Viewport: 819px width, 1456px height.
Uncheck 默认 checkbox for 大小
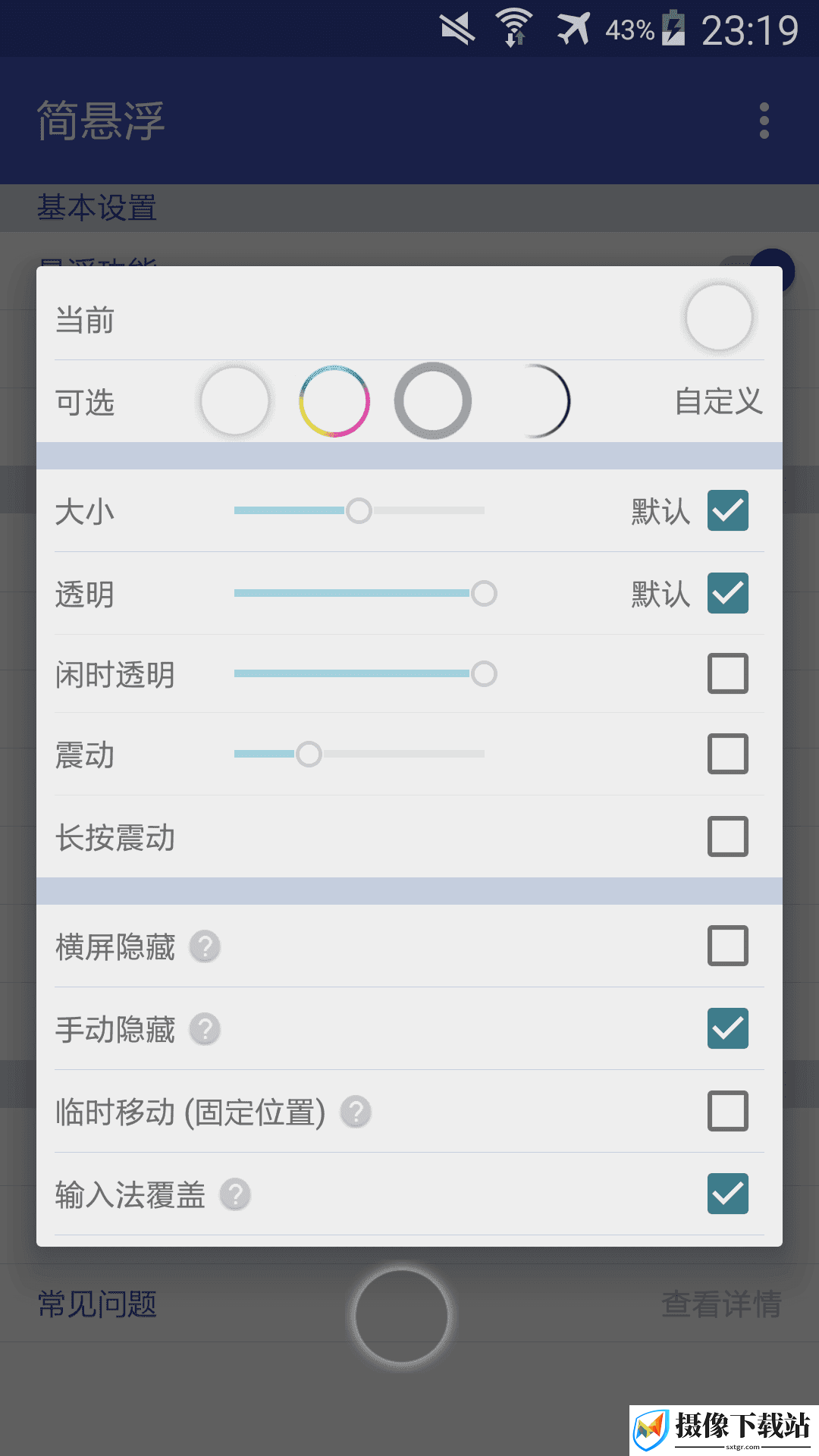tap(728, 510)
